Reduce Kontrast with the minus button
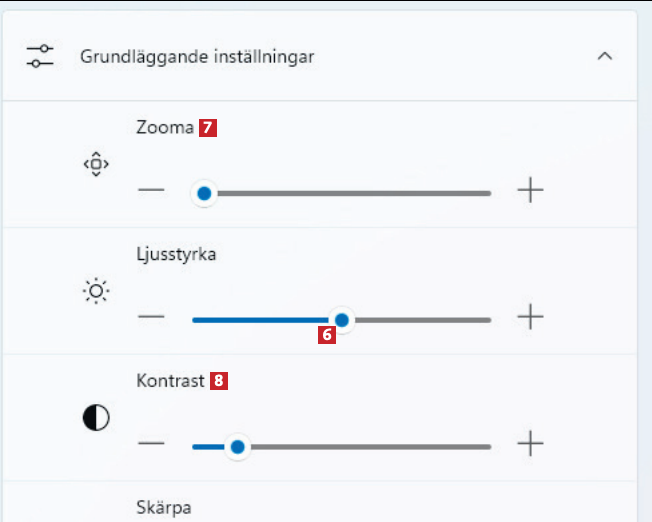Viewport: 652px width, 522px height. [151, 444]
